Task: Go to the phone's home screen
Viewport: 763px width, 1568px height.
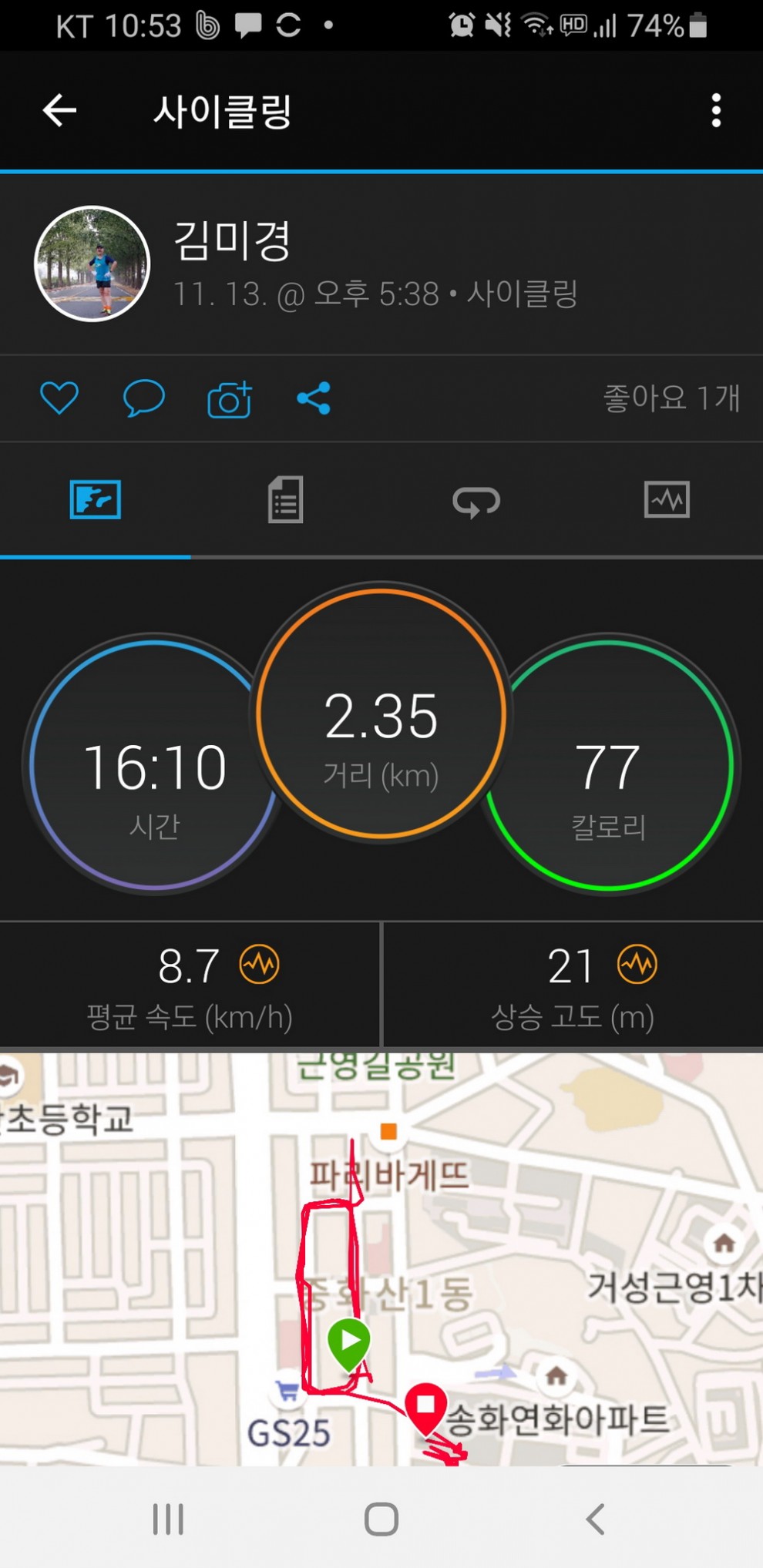Action: click(381, 1519)
